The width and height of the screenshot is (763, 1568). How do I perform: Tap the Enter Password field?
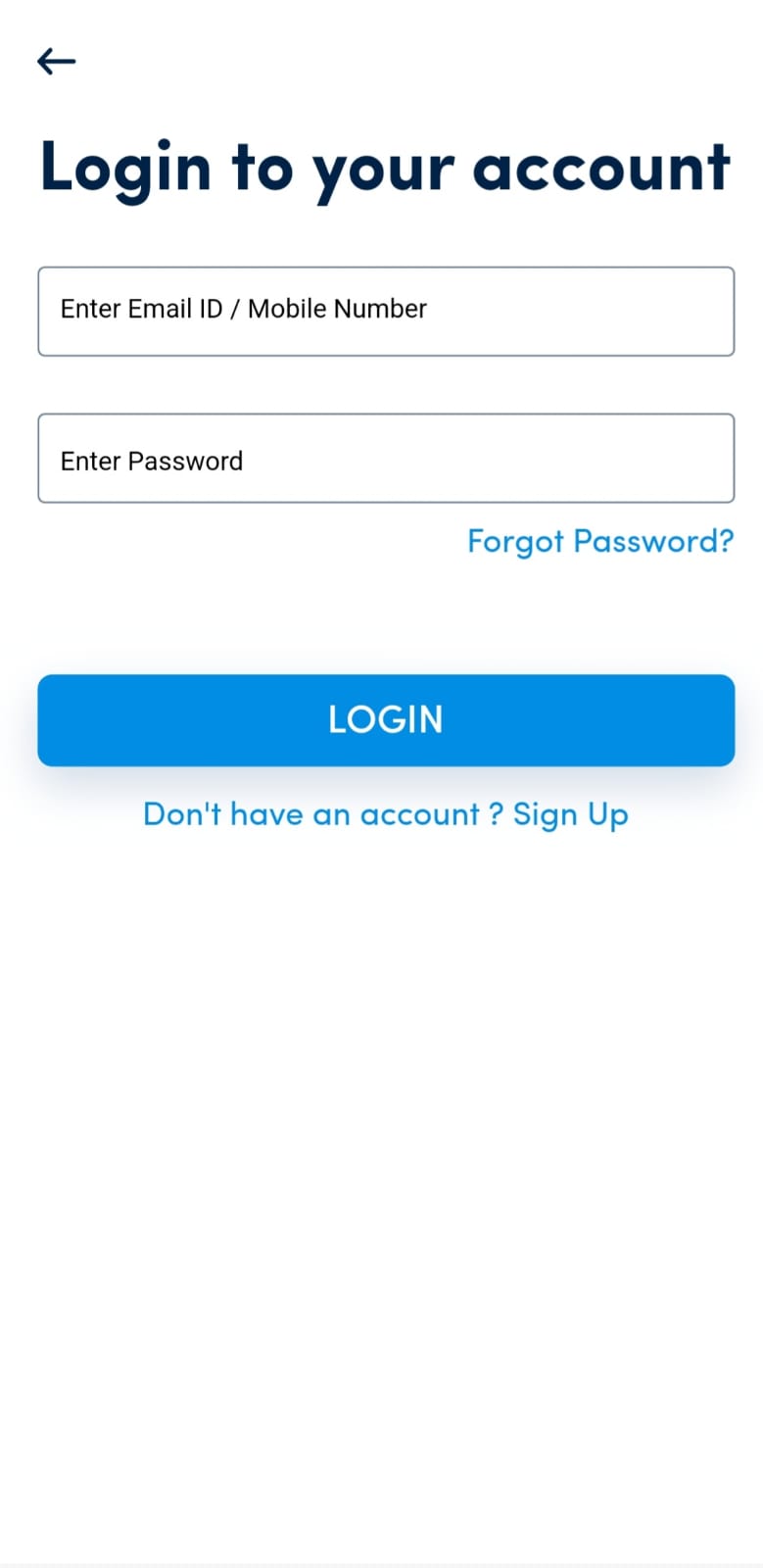386,459
